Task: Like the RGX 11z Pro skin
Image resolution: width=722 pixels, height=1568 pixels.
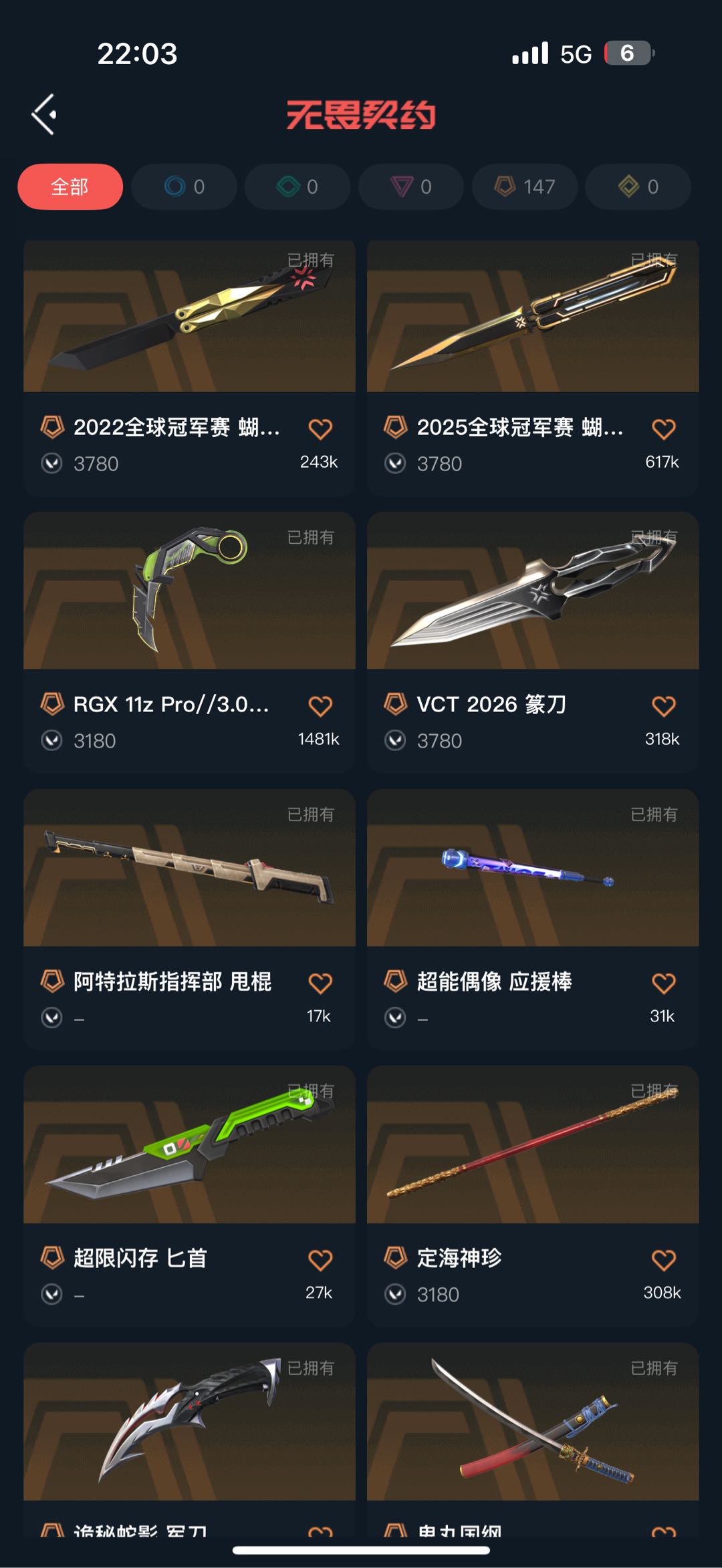Action: pyautogui.click(x=320, y=705)
